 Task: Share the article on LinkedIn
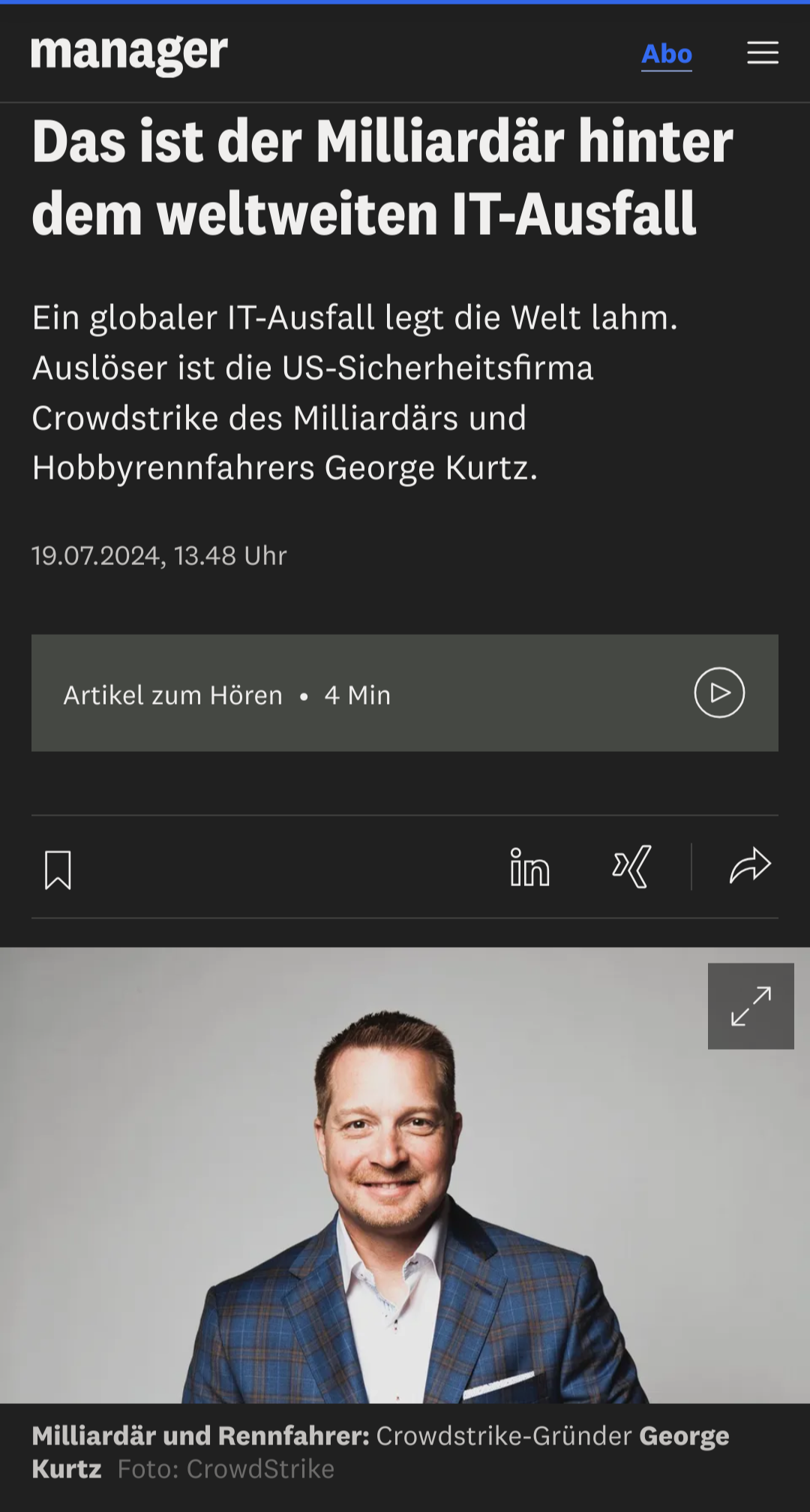pyautogui.click(x=529, y=867)
